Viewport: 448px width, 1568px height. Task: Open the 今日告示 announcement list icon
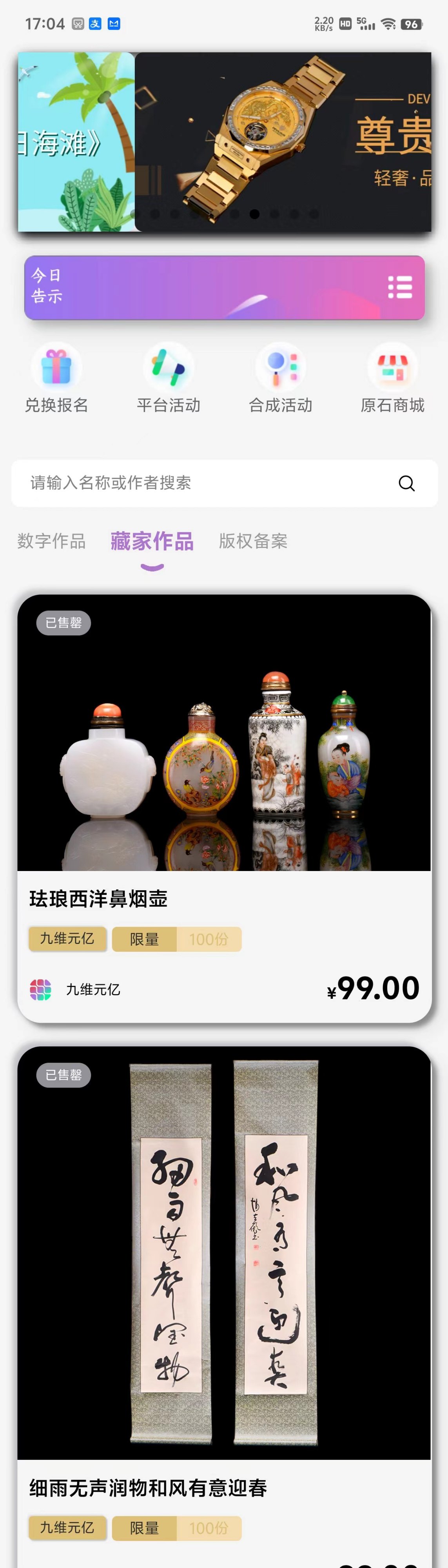400,287
